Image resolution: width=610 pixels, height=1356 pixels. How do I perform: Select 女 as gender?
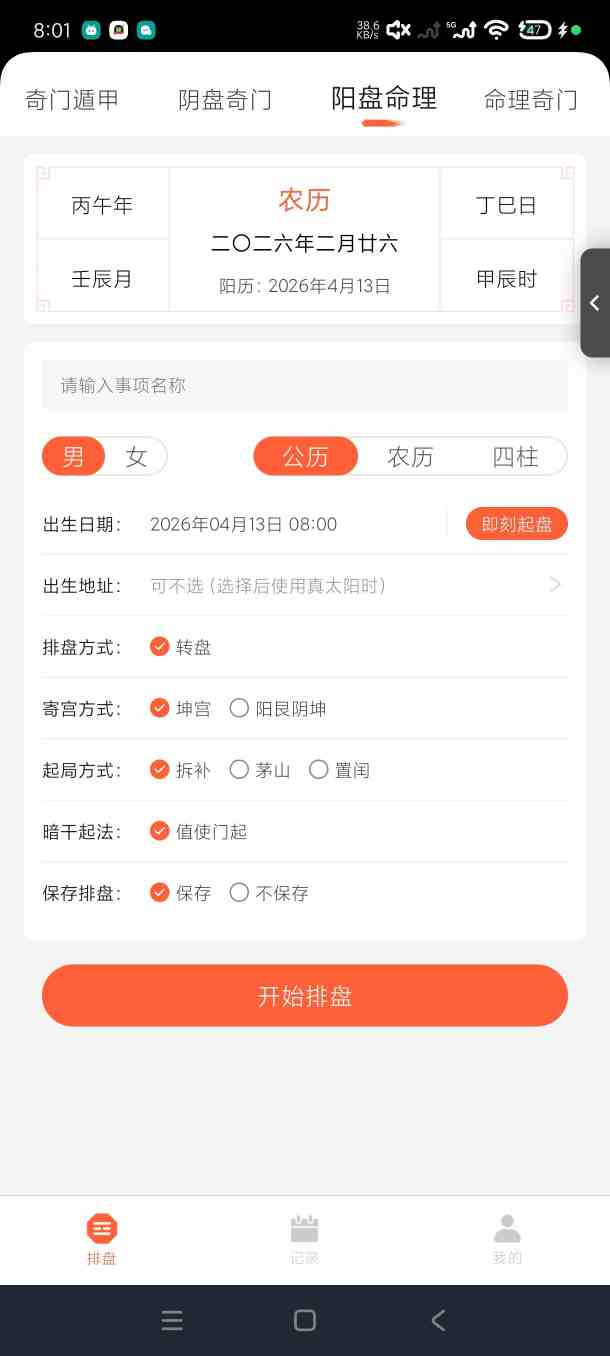pyautogui.click(x=136, y=457)
